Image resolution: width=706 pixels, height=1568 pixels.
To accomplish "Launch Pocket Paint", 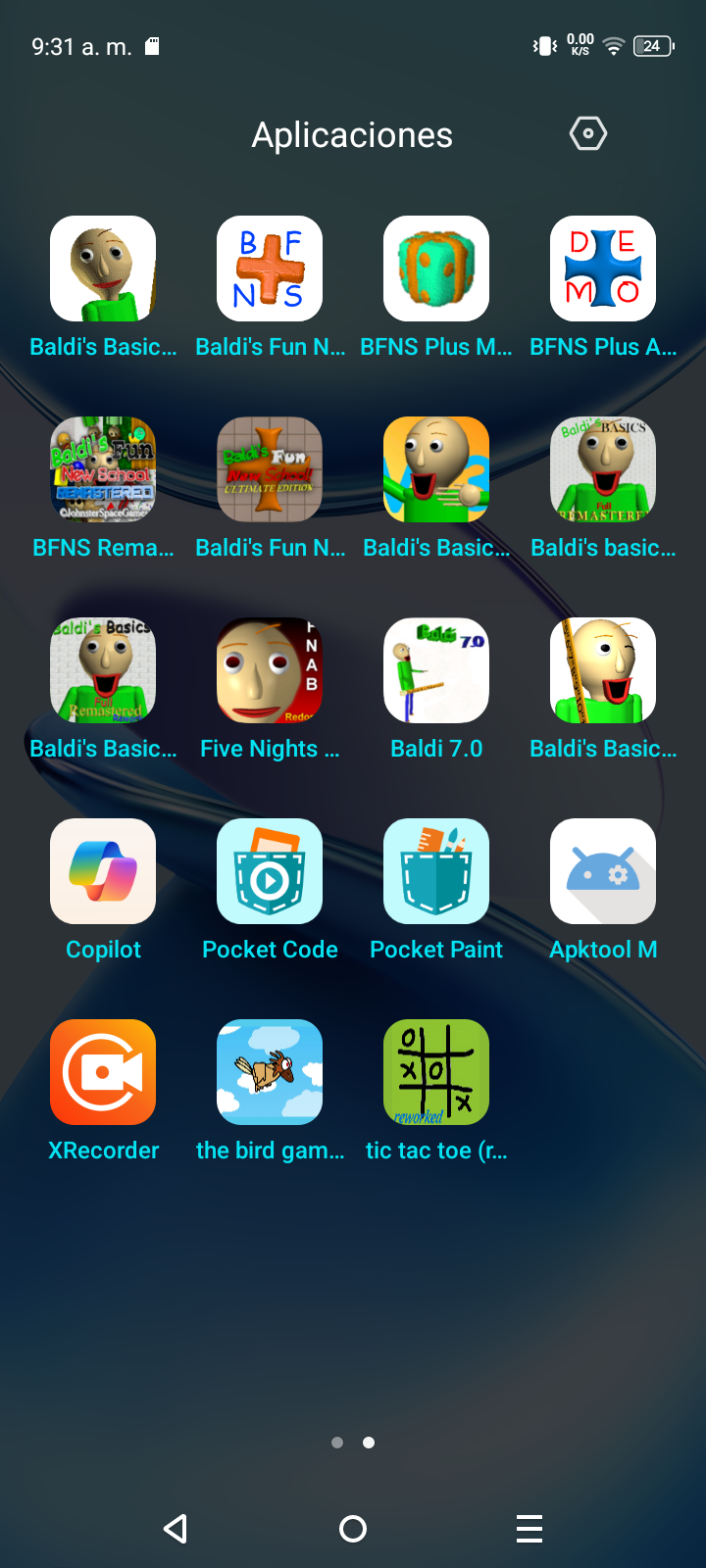I will (x=436, y=872).
